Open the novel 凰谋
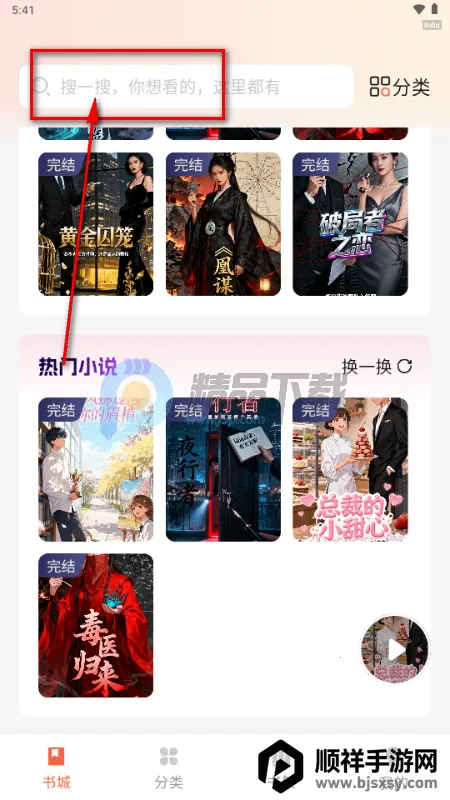 click(x=223, y=224)
